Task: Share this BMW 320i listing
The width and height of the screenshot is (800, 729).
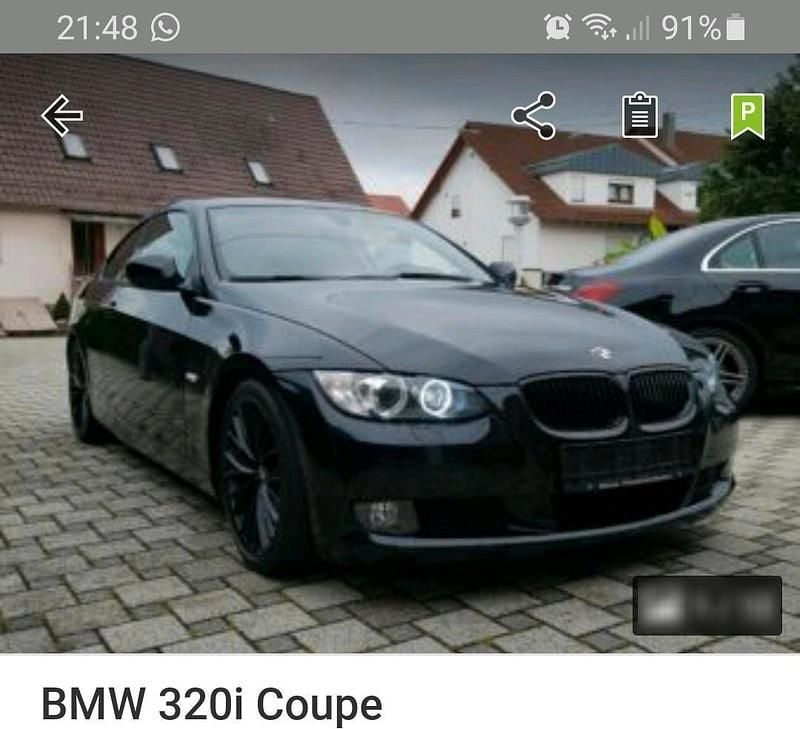Action: tap(533, 116)
